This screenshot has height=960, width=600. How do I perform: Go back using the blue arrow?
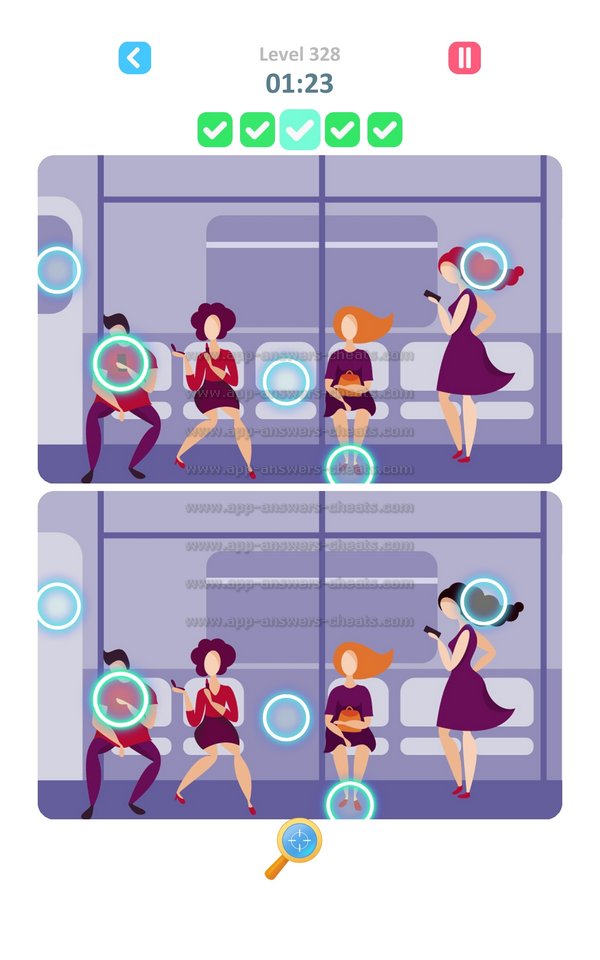pyautogui.click(x=135, y=58)
